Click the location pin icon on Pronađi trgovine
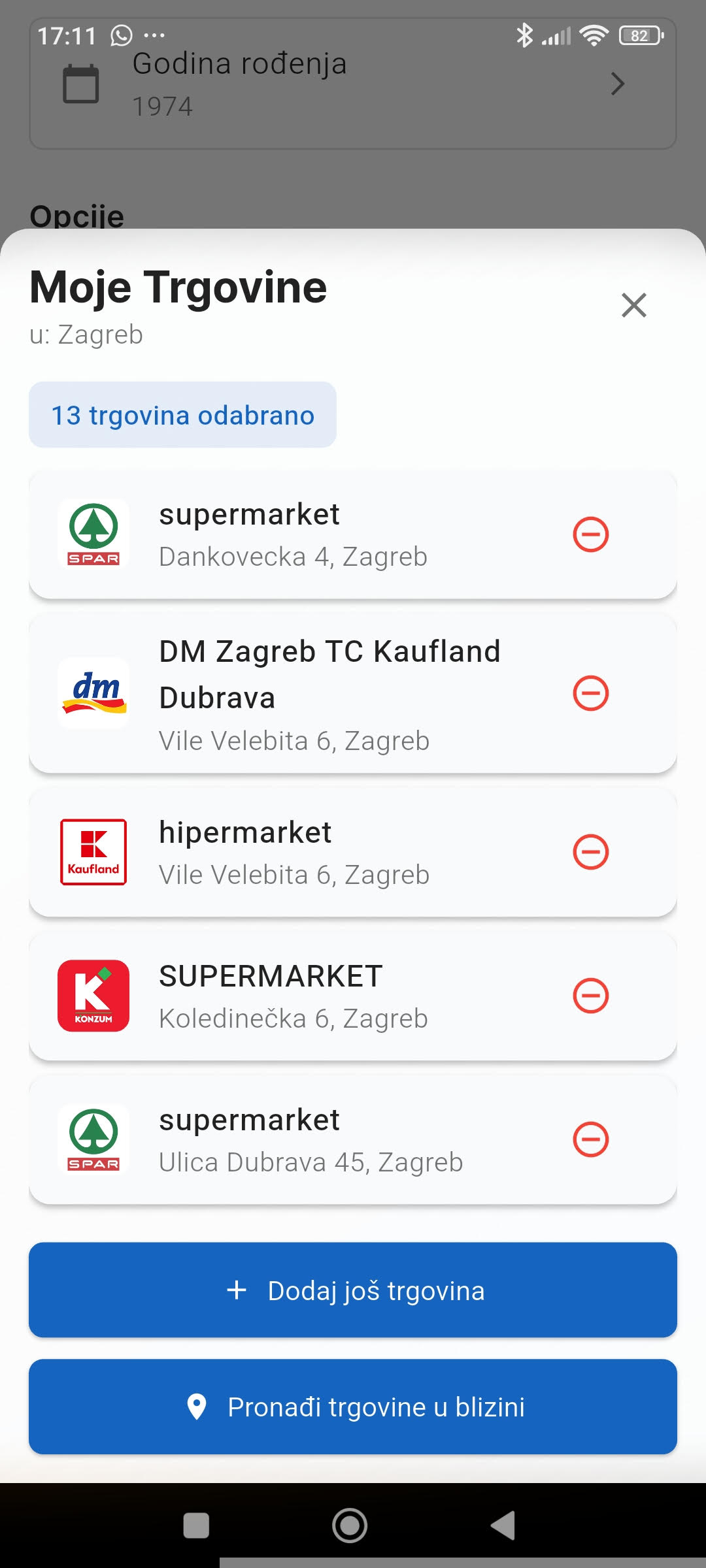Image resolution: width=706 pixels, height=1568 pixels. [x=197, y=1407]
